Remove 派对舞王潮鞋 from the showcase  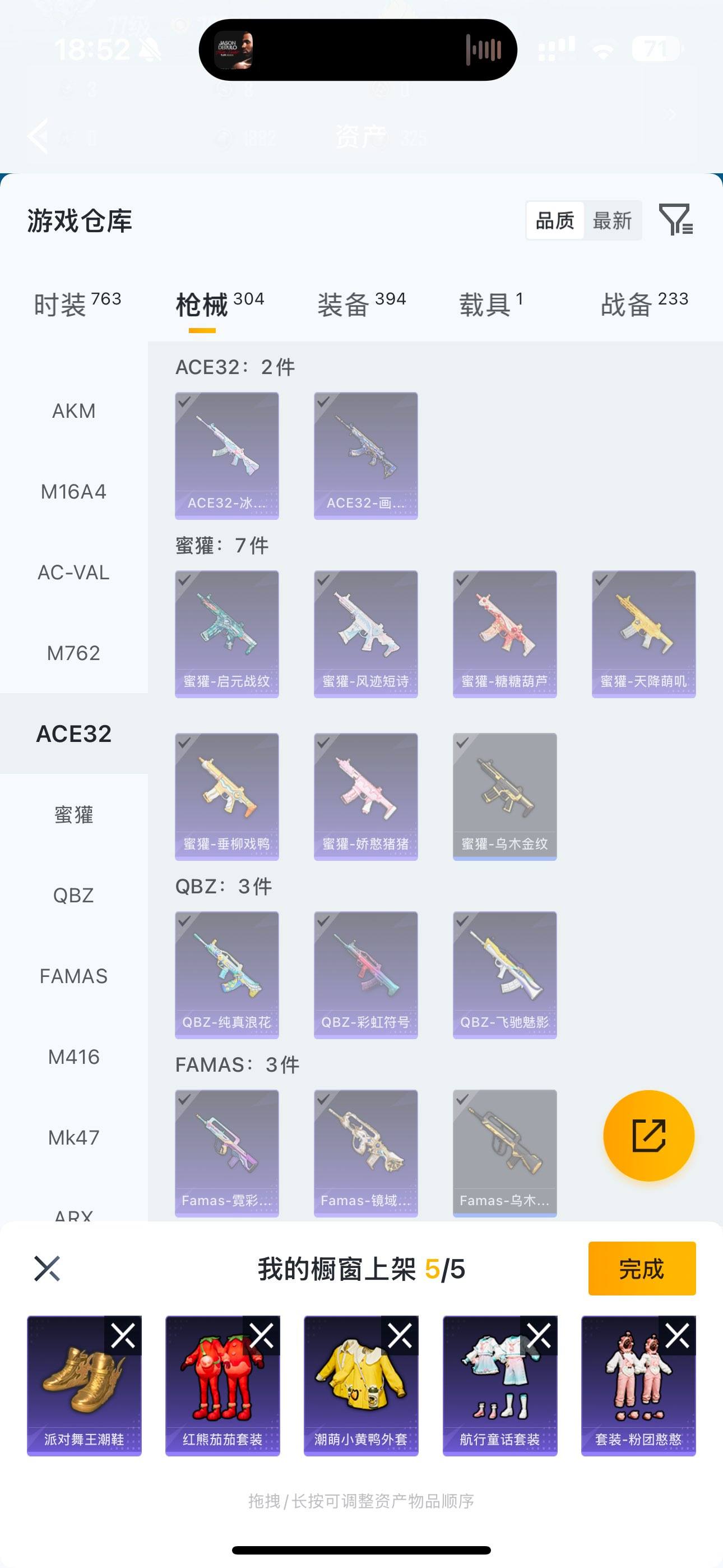pyautogui.click(x=123, y=1336)
